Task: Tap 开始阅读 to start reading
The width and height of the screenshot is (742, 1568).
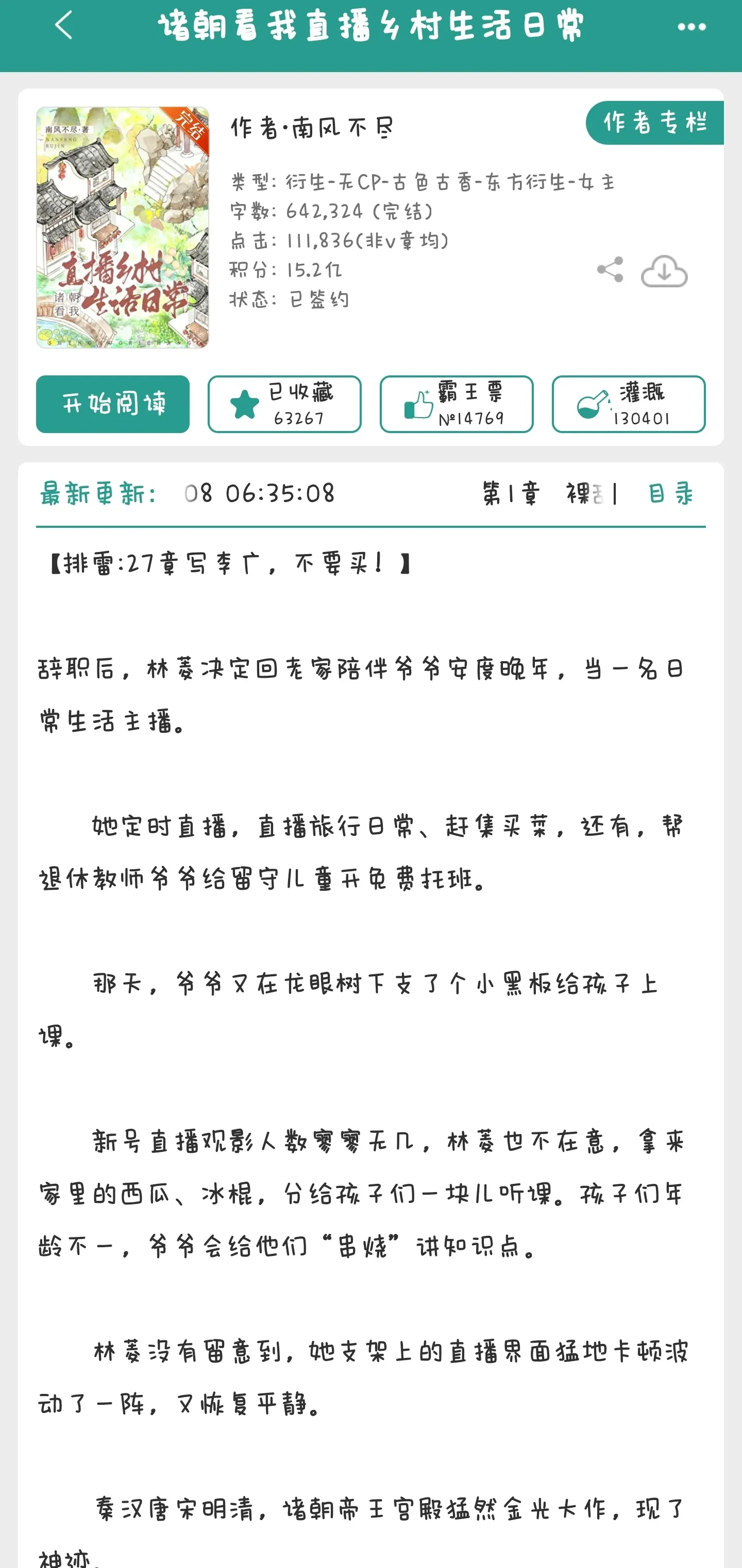Action: click(x=113, y=404)
